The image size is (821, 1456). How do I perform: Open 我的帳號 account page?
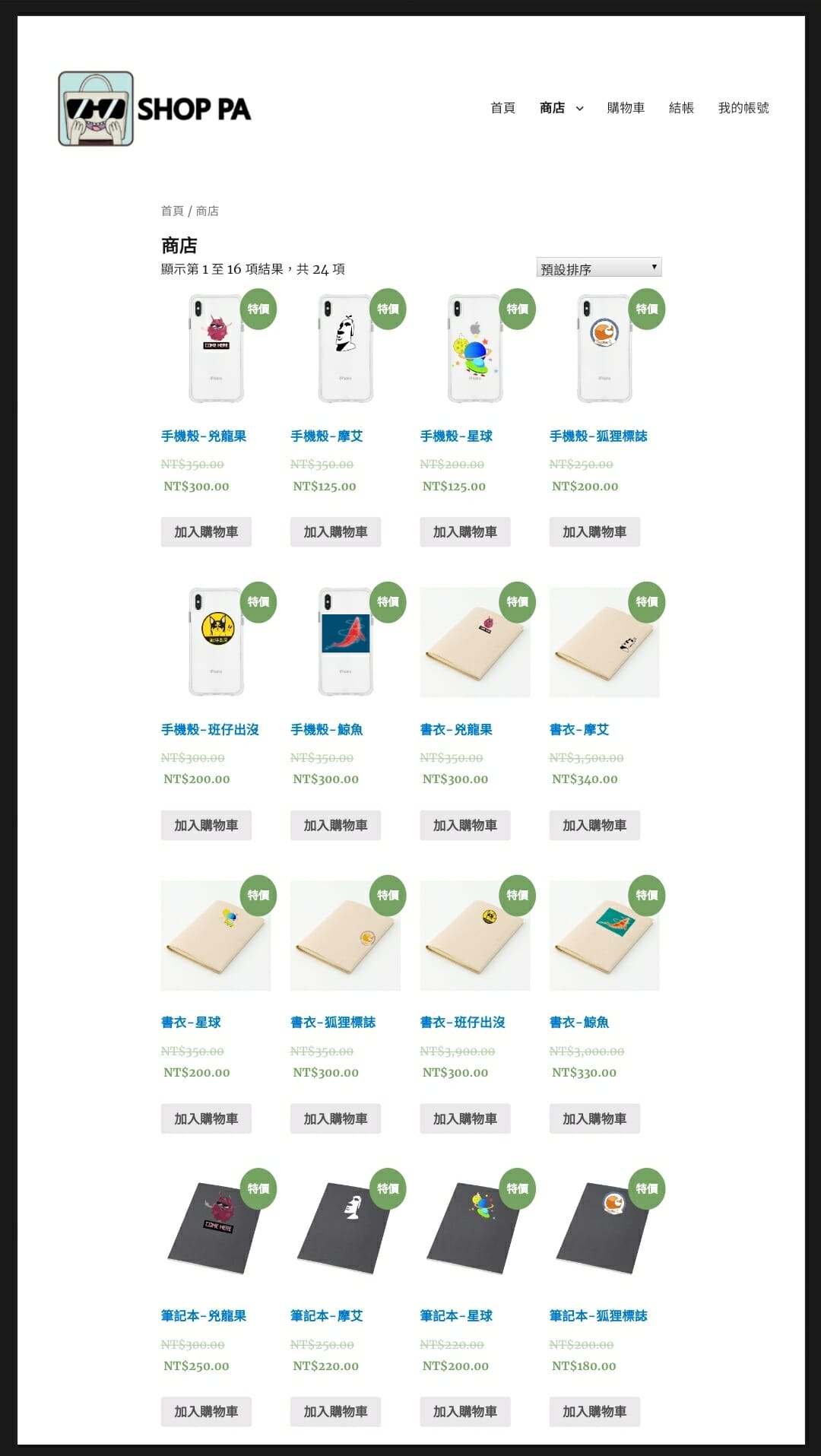tap(743, 108)
